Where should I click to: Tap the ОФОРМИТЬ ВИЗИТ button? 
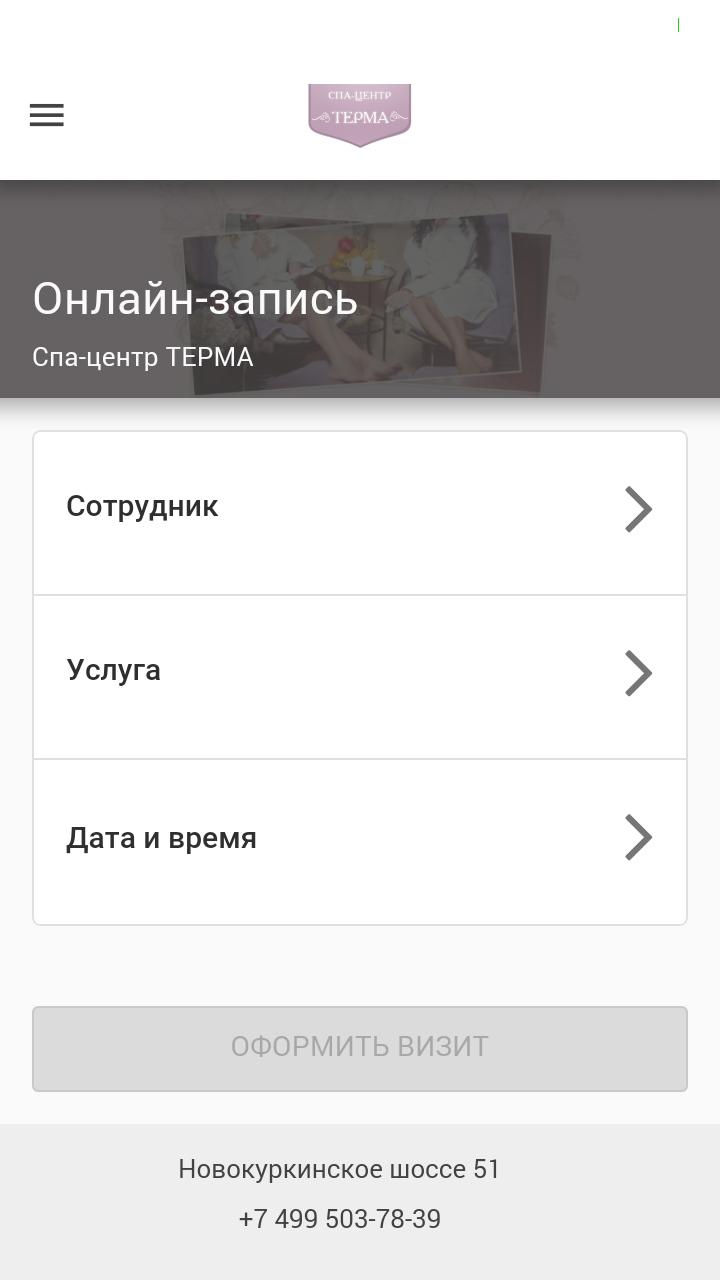pyautogui.click(x=360, y=1048)
